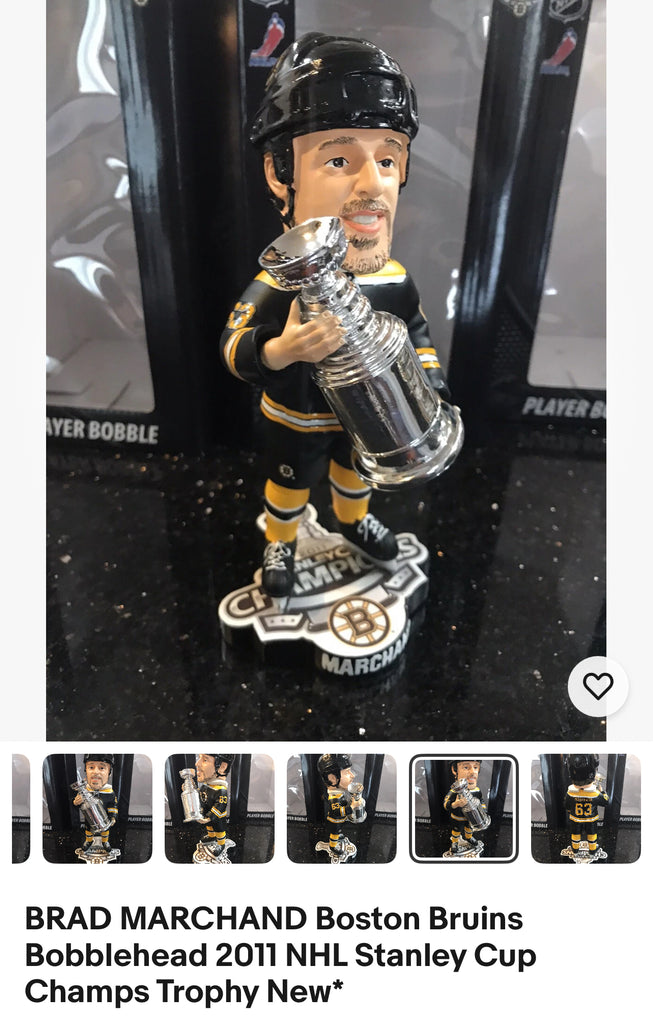Select the first full front-facing bobblehead thumbnail

pos(97,808)
